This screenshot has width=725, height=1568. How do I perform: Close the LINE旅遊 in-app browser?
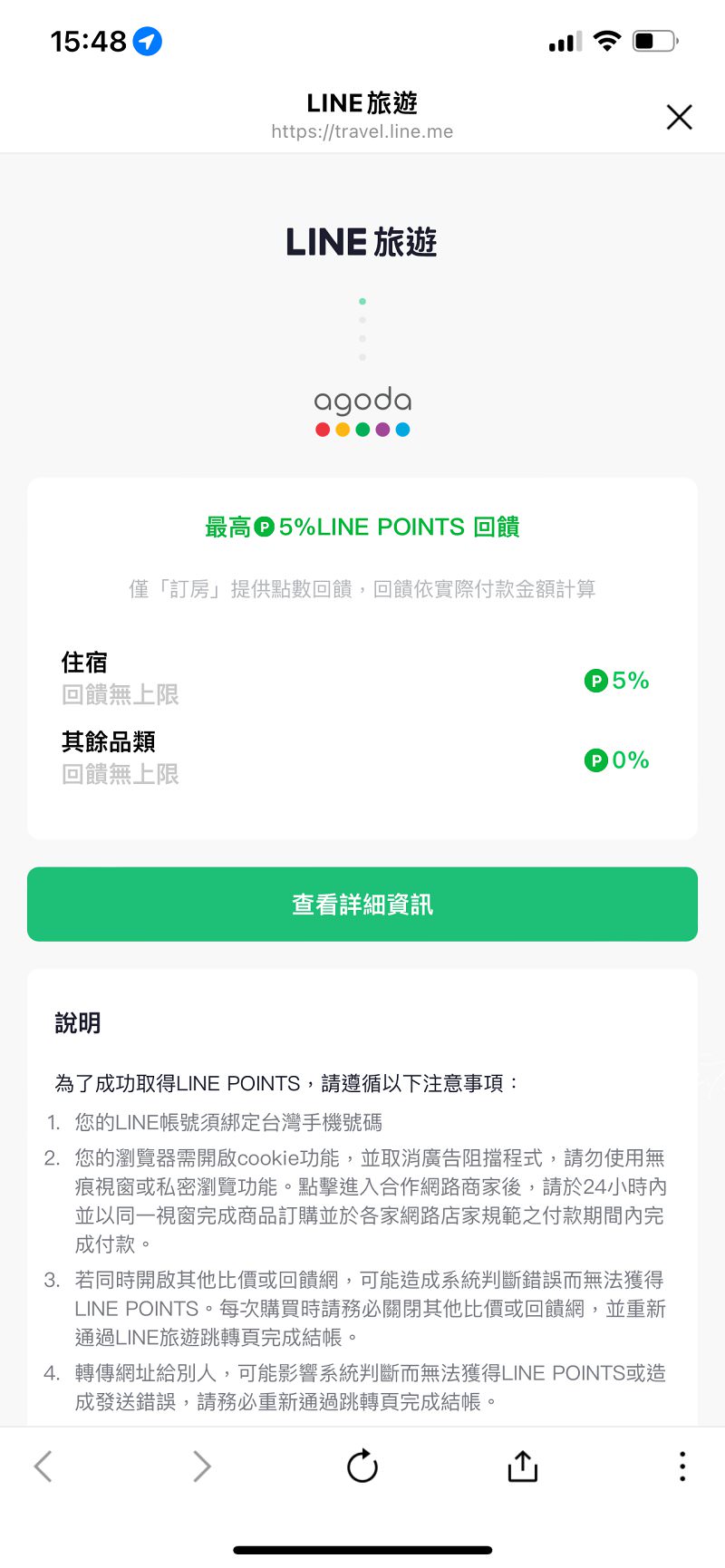[679, 117]
